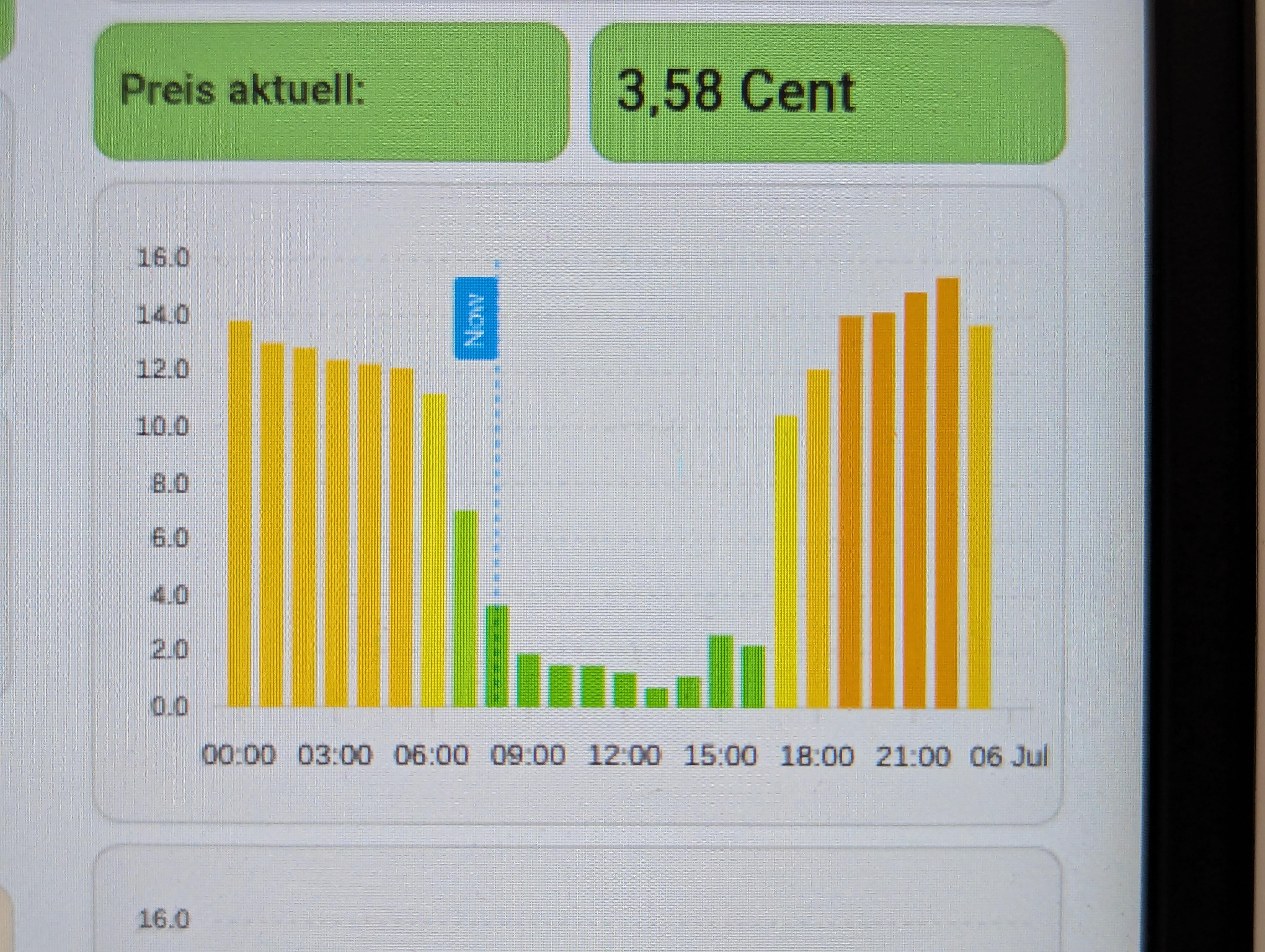Open the 3,58 Cent price card
1265x952 pixels.
pos(828,94)
